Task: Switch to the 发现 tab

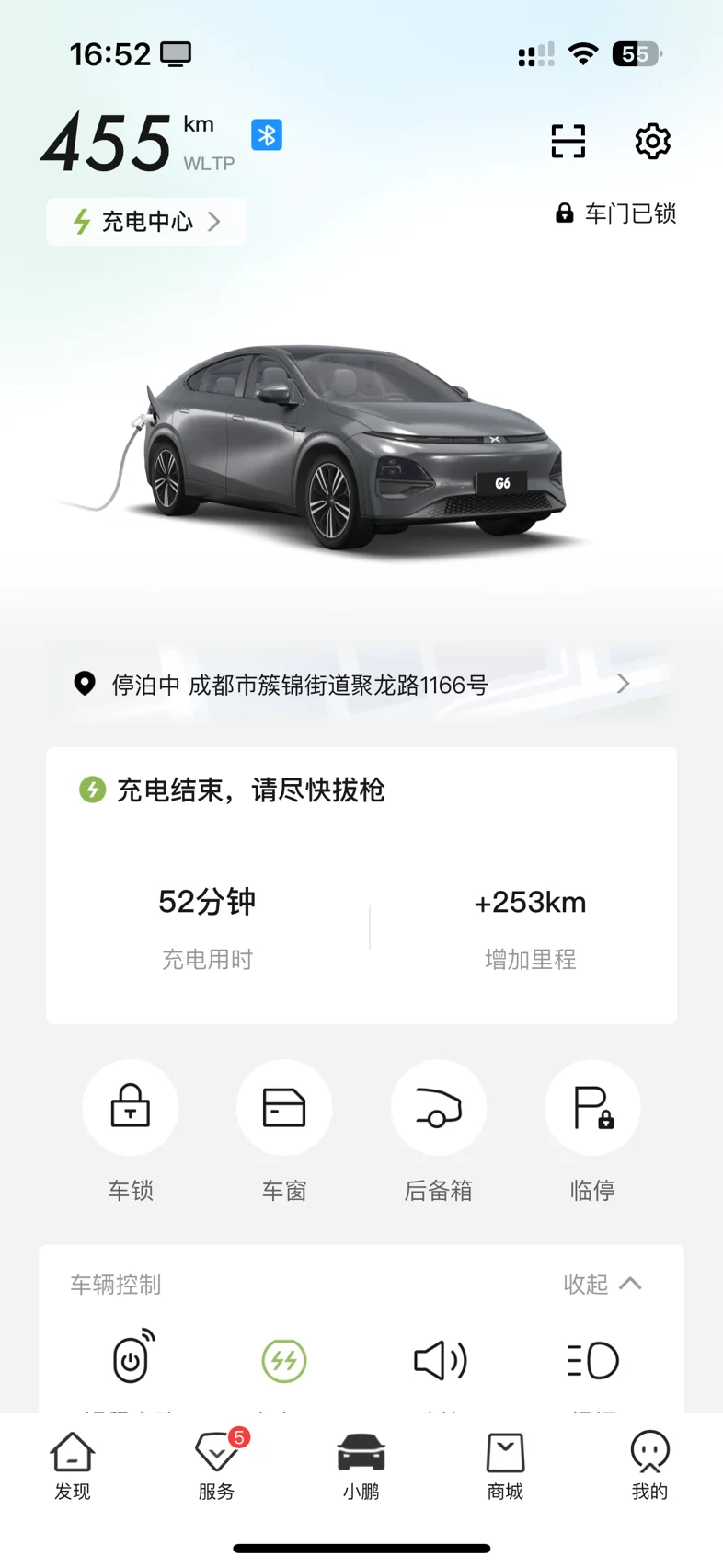Action: coord(73,1465)
